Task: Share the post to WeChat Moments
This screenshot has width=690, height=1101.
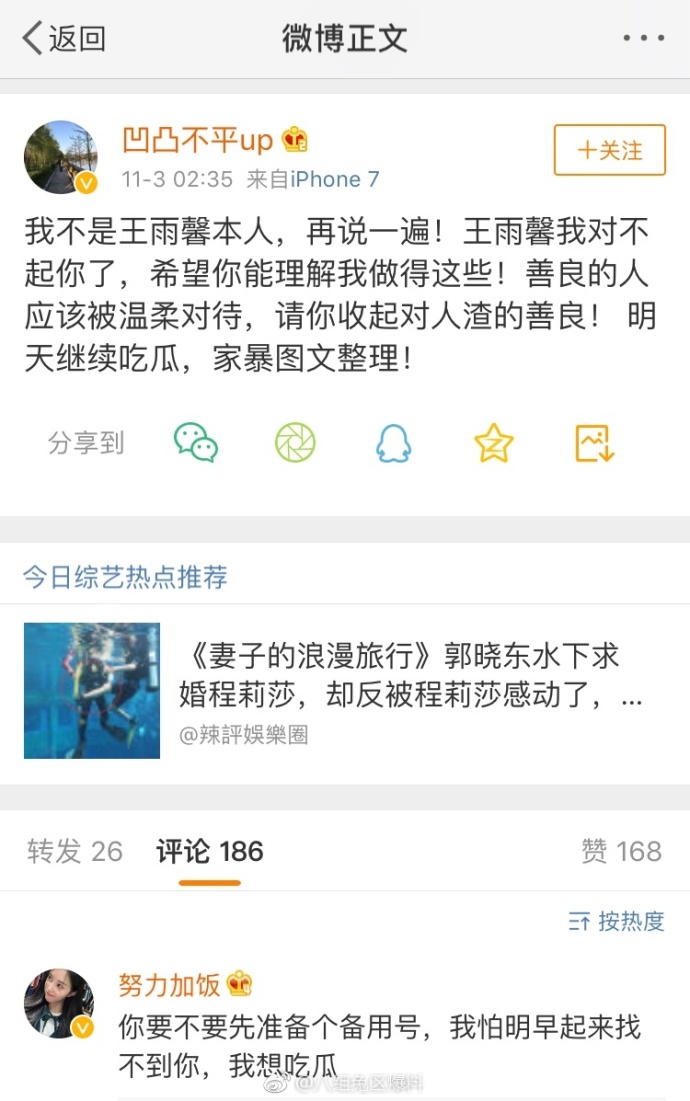Action: (x=295, y=443)
